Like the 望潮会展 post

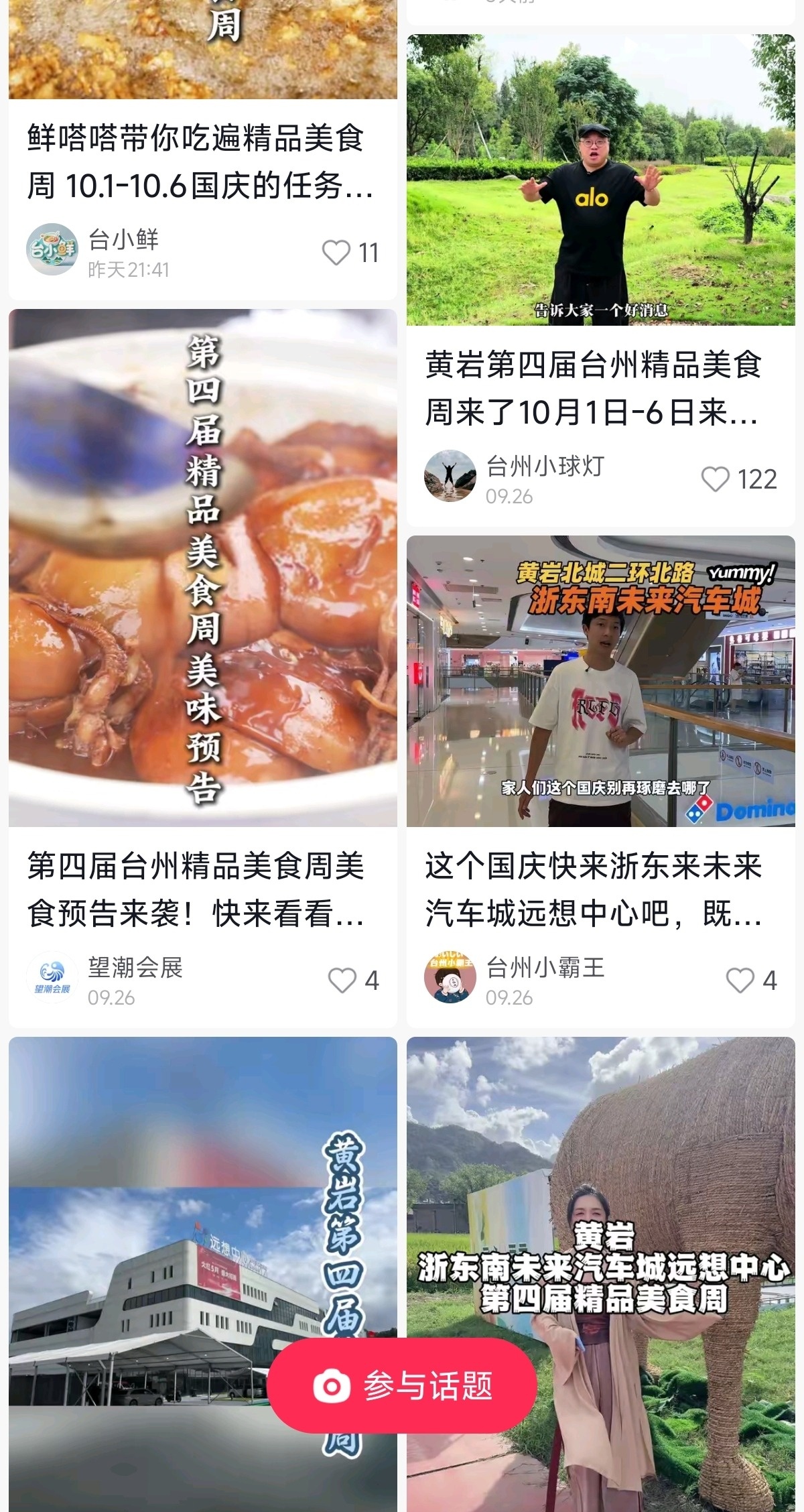tap(342, 981)
